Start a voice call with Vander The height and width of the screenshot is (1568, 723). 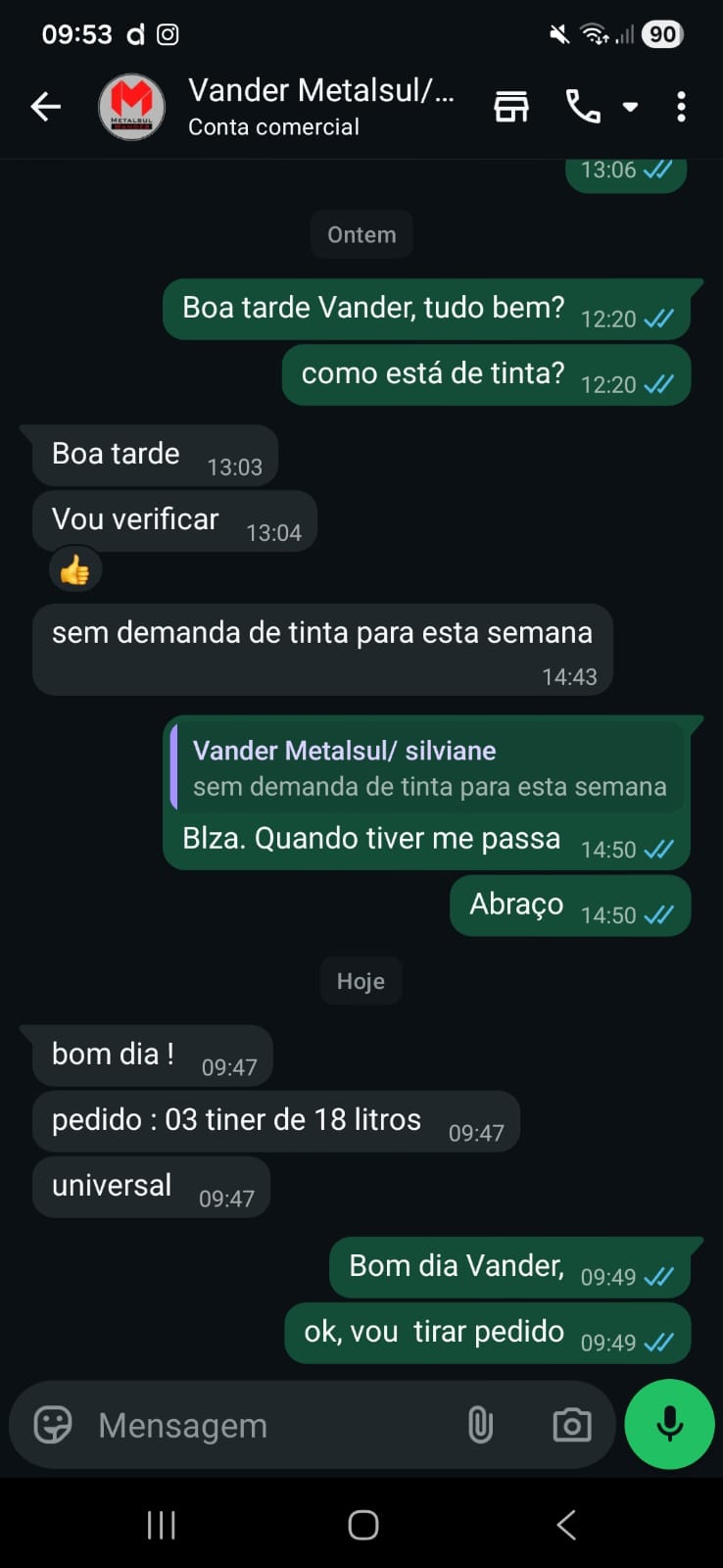[x=583, y=107]
